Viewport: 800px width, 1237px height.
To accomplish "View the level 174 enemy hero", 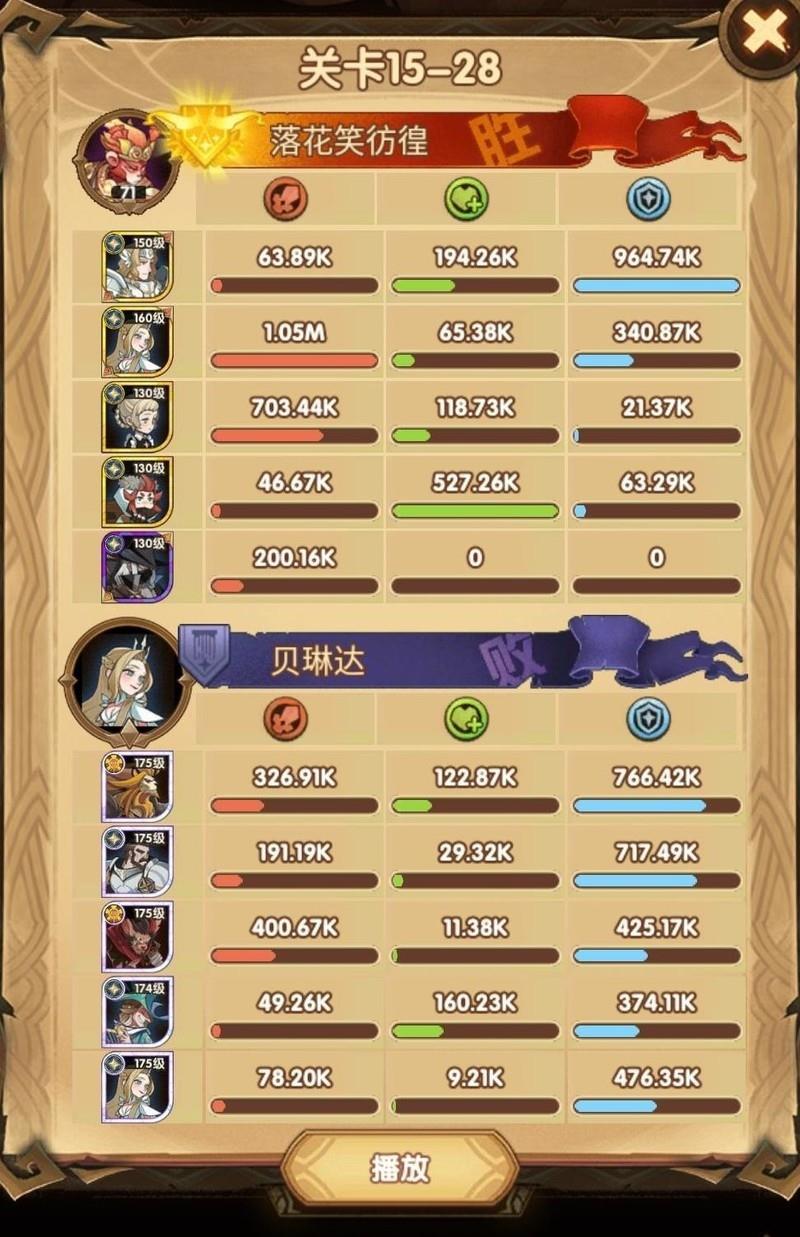I will tap(137, 1011).
